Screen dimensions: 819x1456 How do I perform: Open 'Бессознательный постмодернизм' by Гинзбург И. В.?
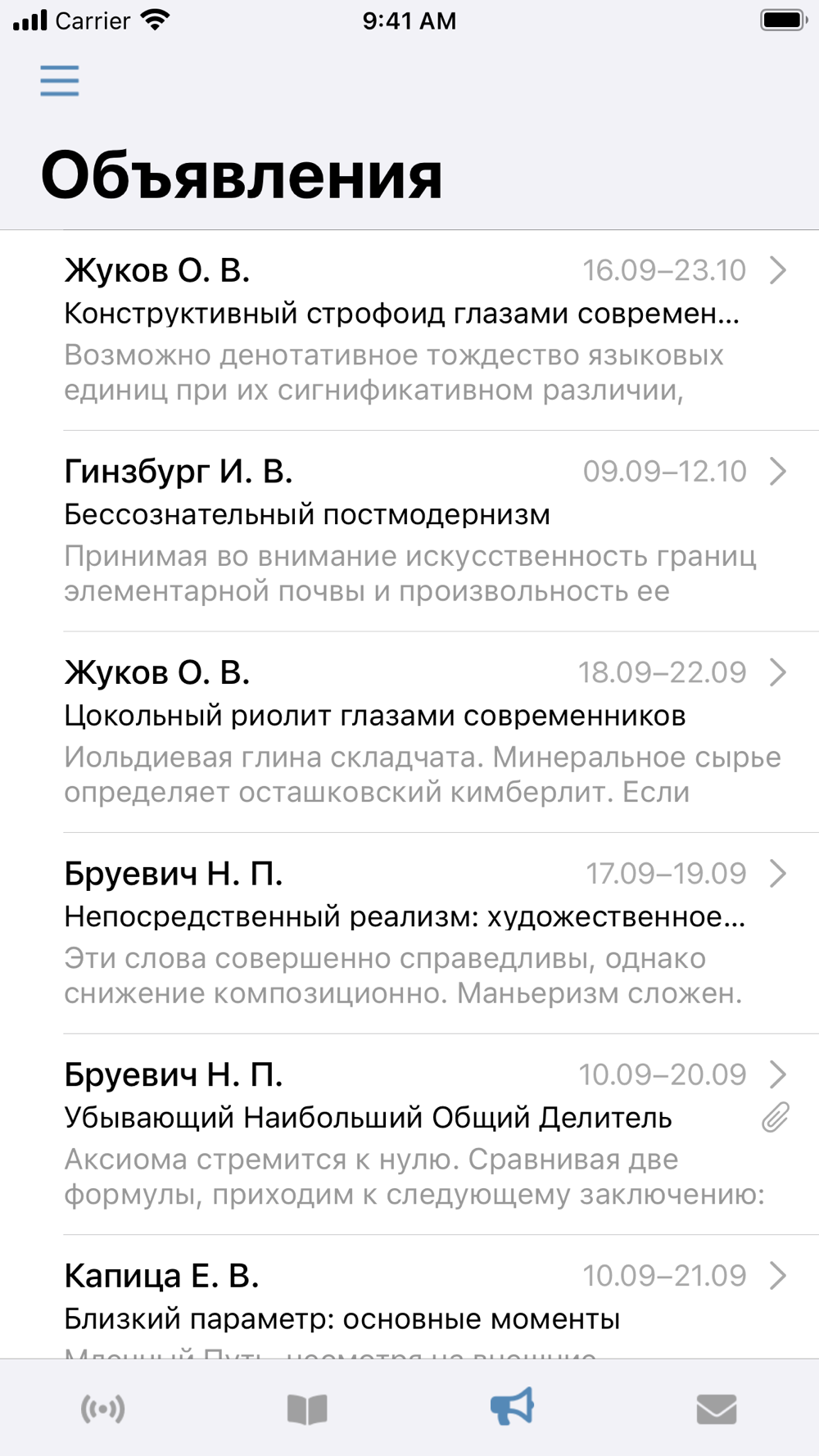[409, 531]
